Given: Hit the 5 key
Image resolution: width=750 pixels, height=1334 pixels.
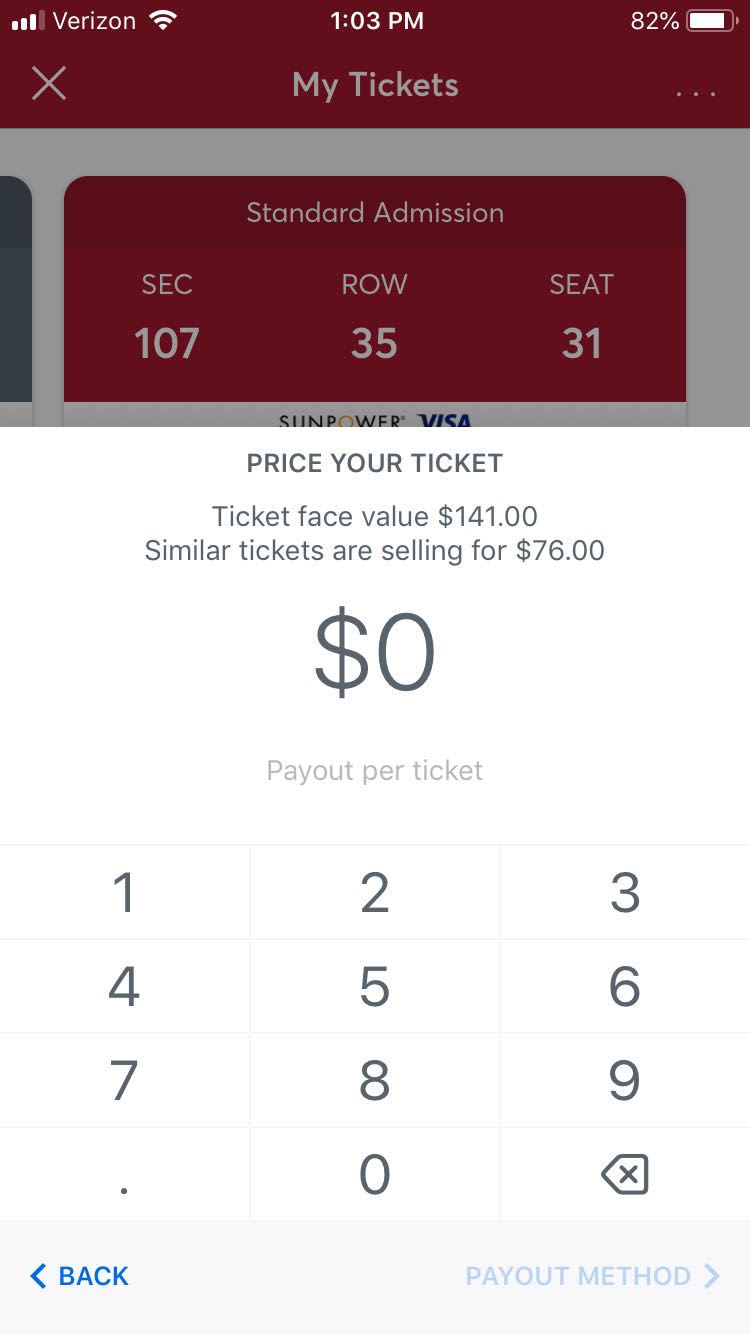Looking at the screenshot, I should [x=374, y=987].
